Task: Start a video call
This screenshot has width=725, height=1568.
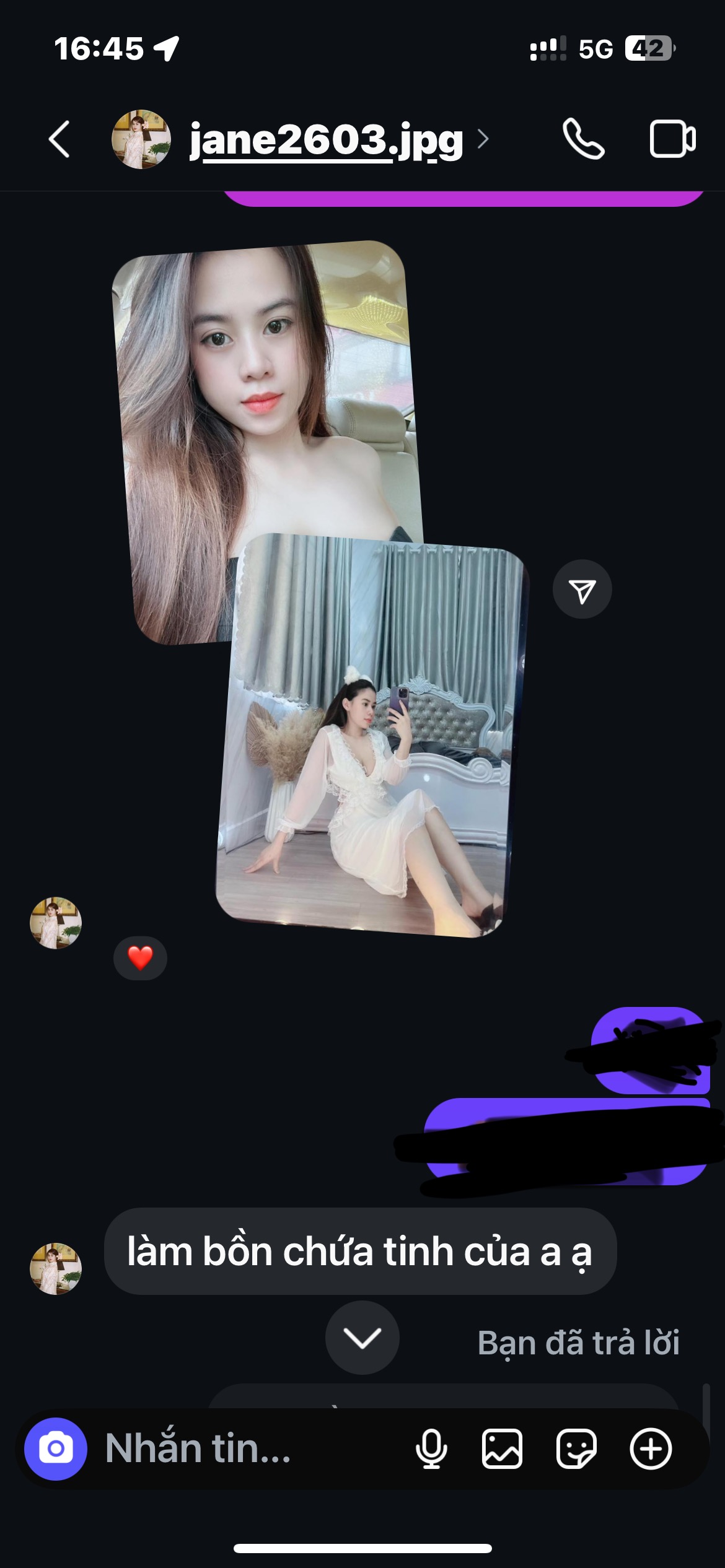Action: tap(672, 139)
